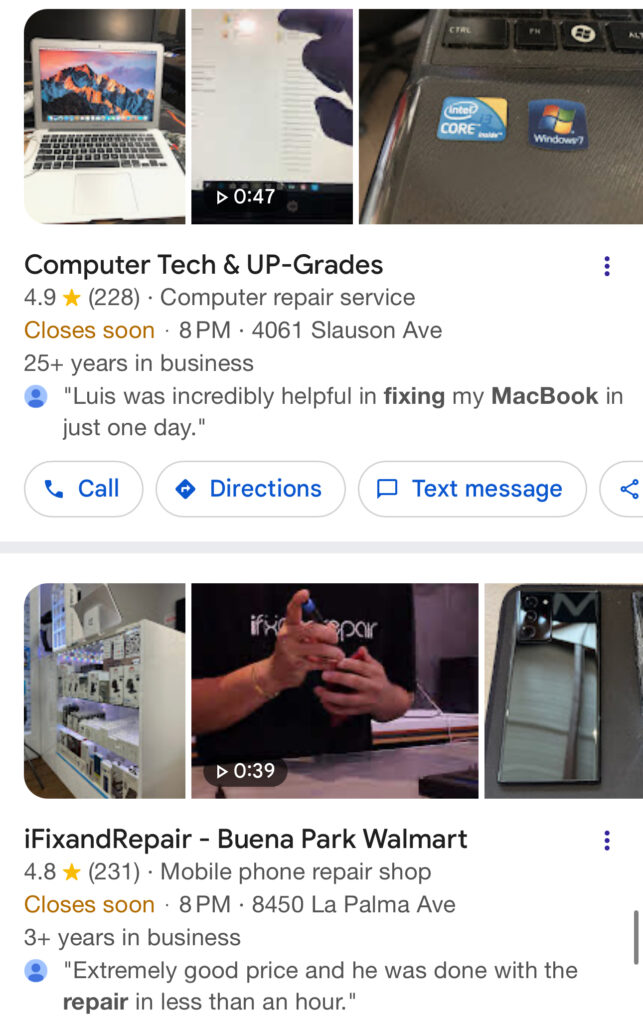Viewport: 643px width, 1024px height.
Task: Play the 0:39 iFixandRepair video
Action: click(x=335, y=690)
